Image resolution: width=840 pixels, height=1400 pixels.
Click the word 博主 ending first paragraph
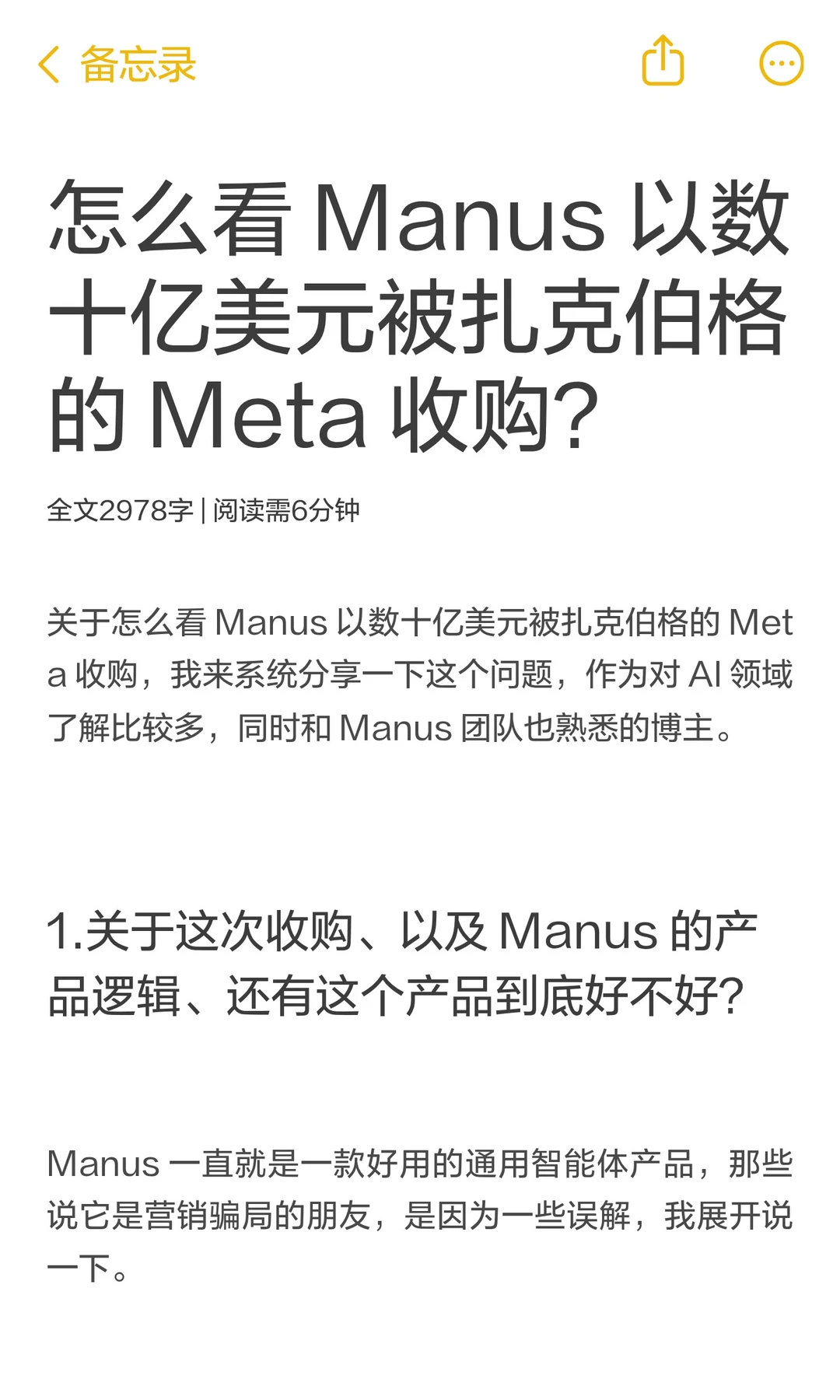[684, 727]
